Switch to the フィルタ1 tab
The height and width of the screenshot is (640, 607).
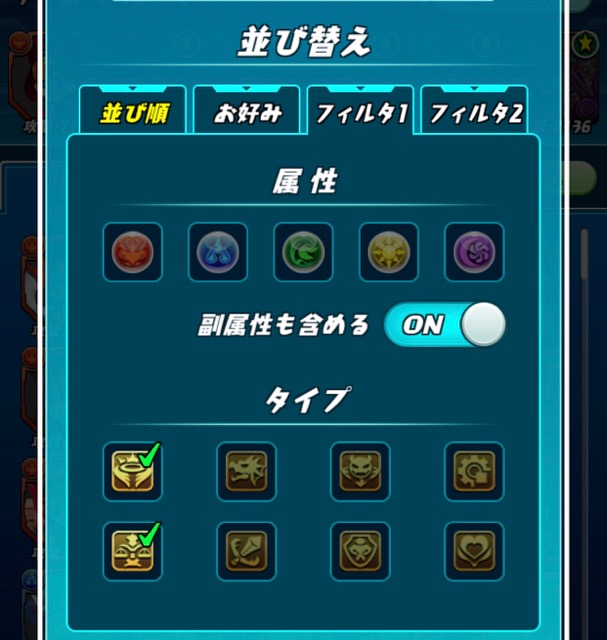pos(361,113)
